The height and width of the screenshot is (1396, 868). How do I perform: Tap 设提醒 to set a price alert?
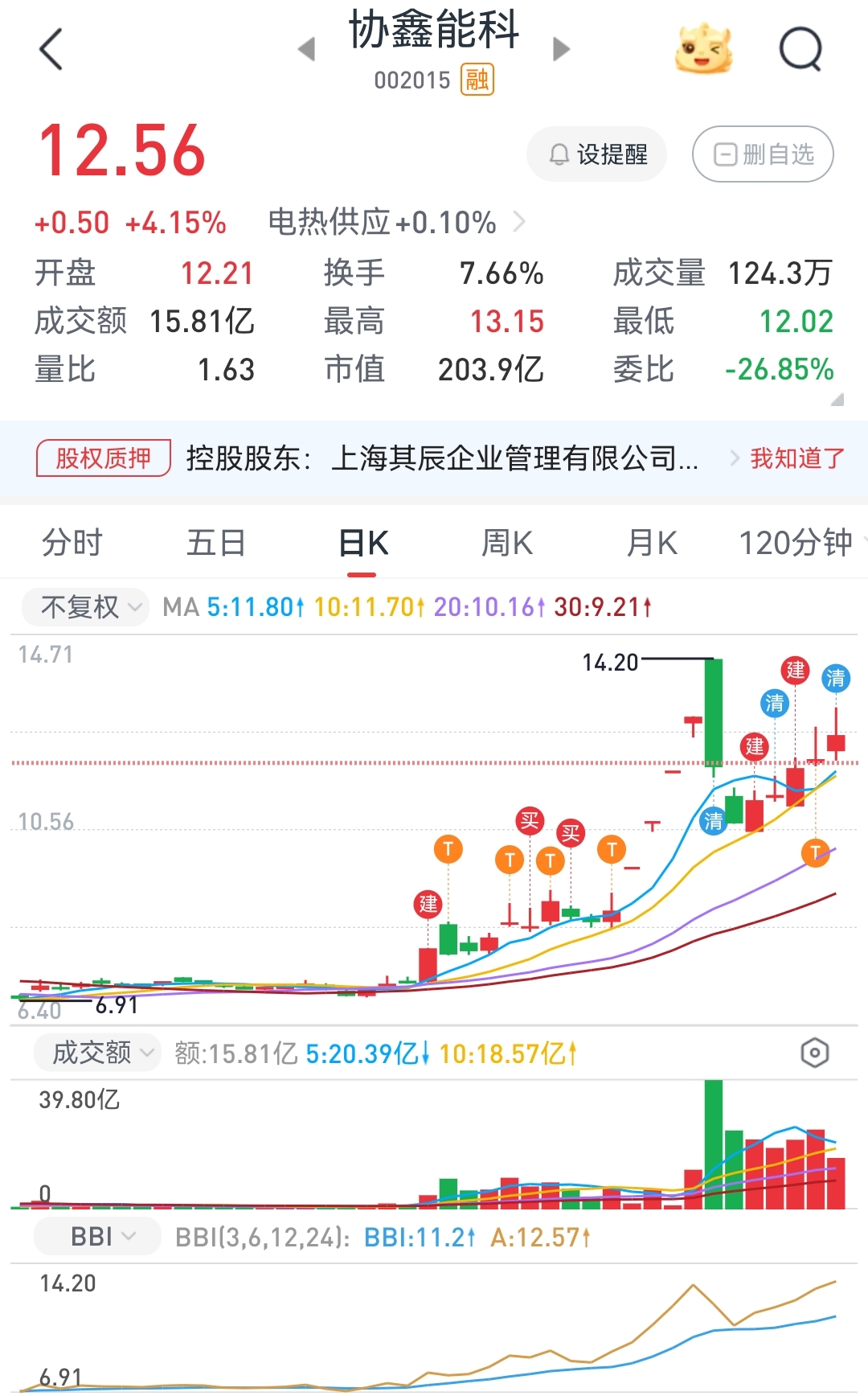point(597,154)
